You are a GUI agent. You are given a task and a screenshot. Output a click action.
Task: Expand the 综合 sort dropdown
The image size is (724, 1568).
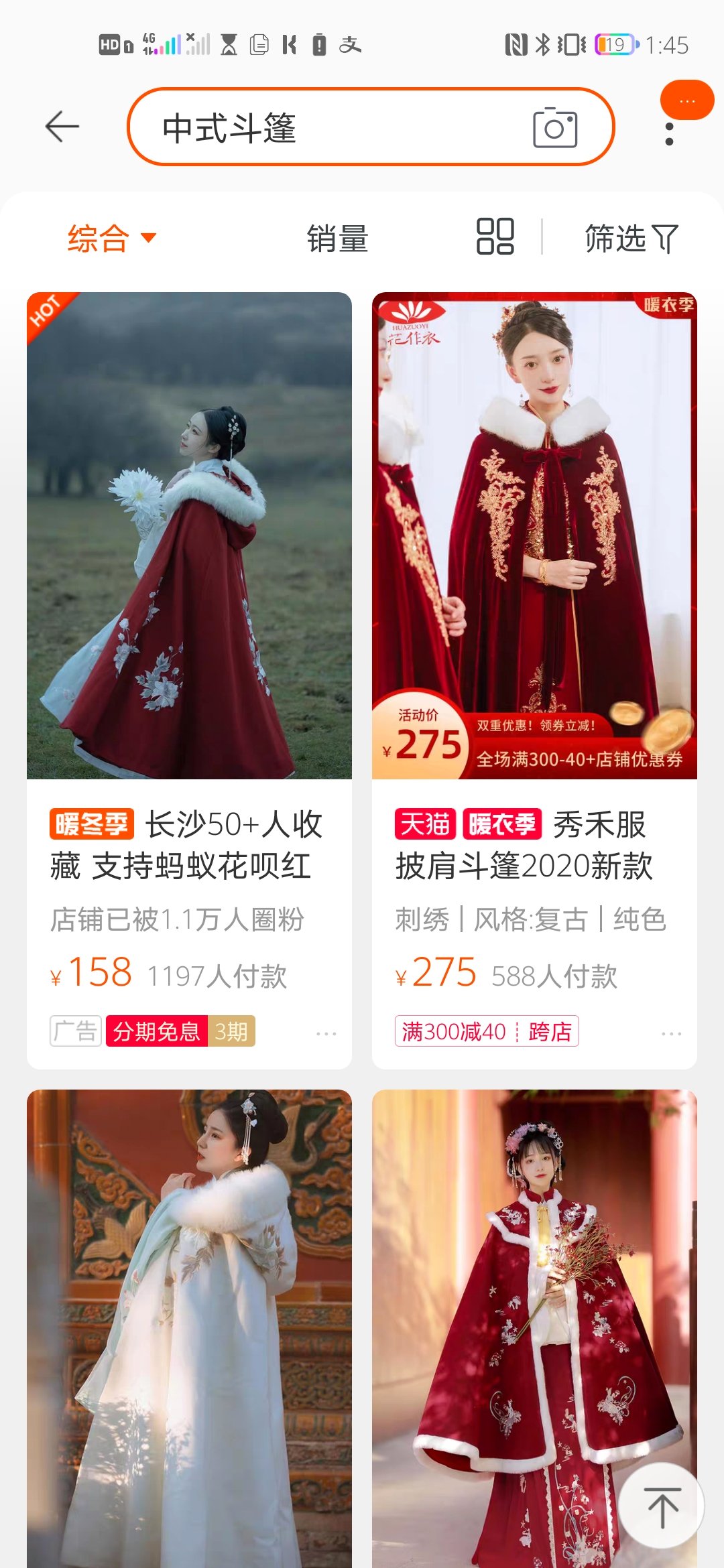pos(111,239)
